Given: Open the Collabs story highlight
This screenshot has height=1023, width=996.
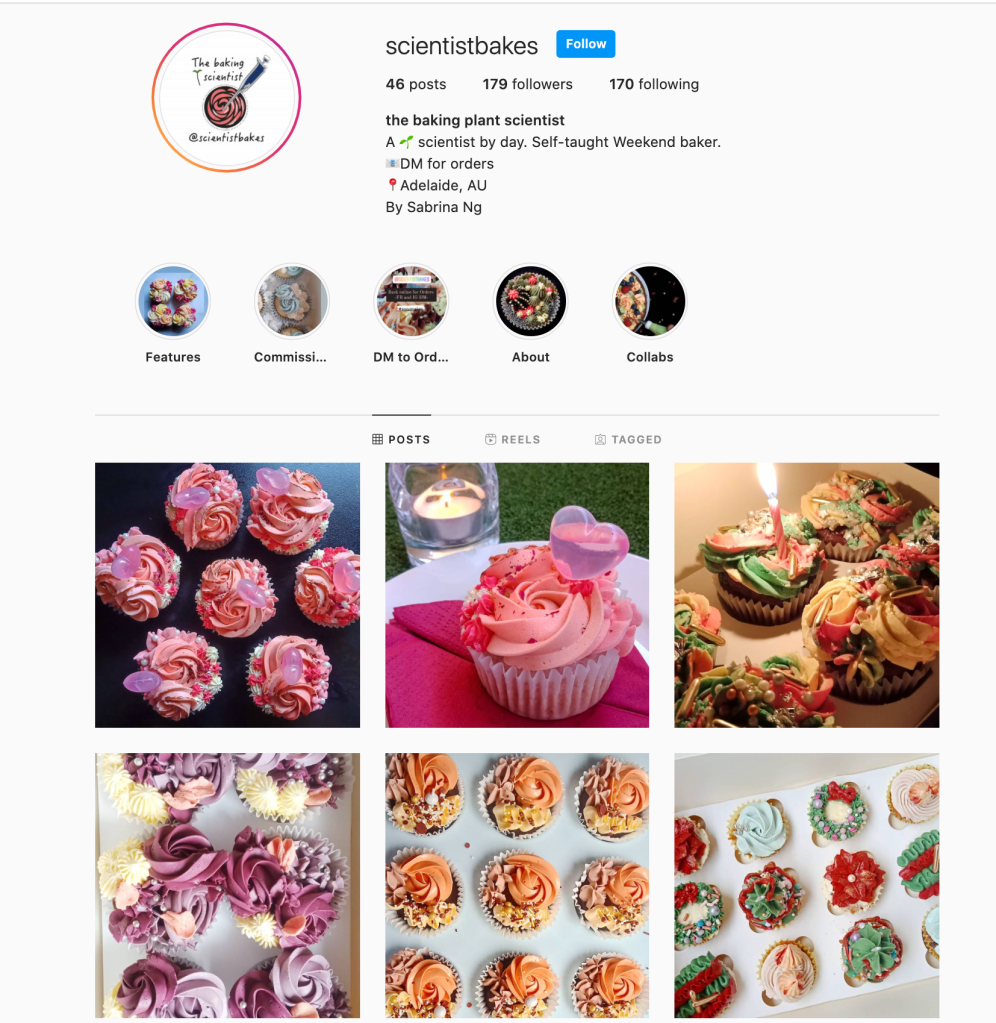Looking at the screenshot, I should pyautogui.click(x=650, y=301).
